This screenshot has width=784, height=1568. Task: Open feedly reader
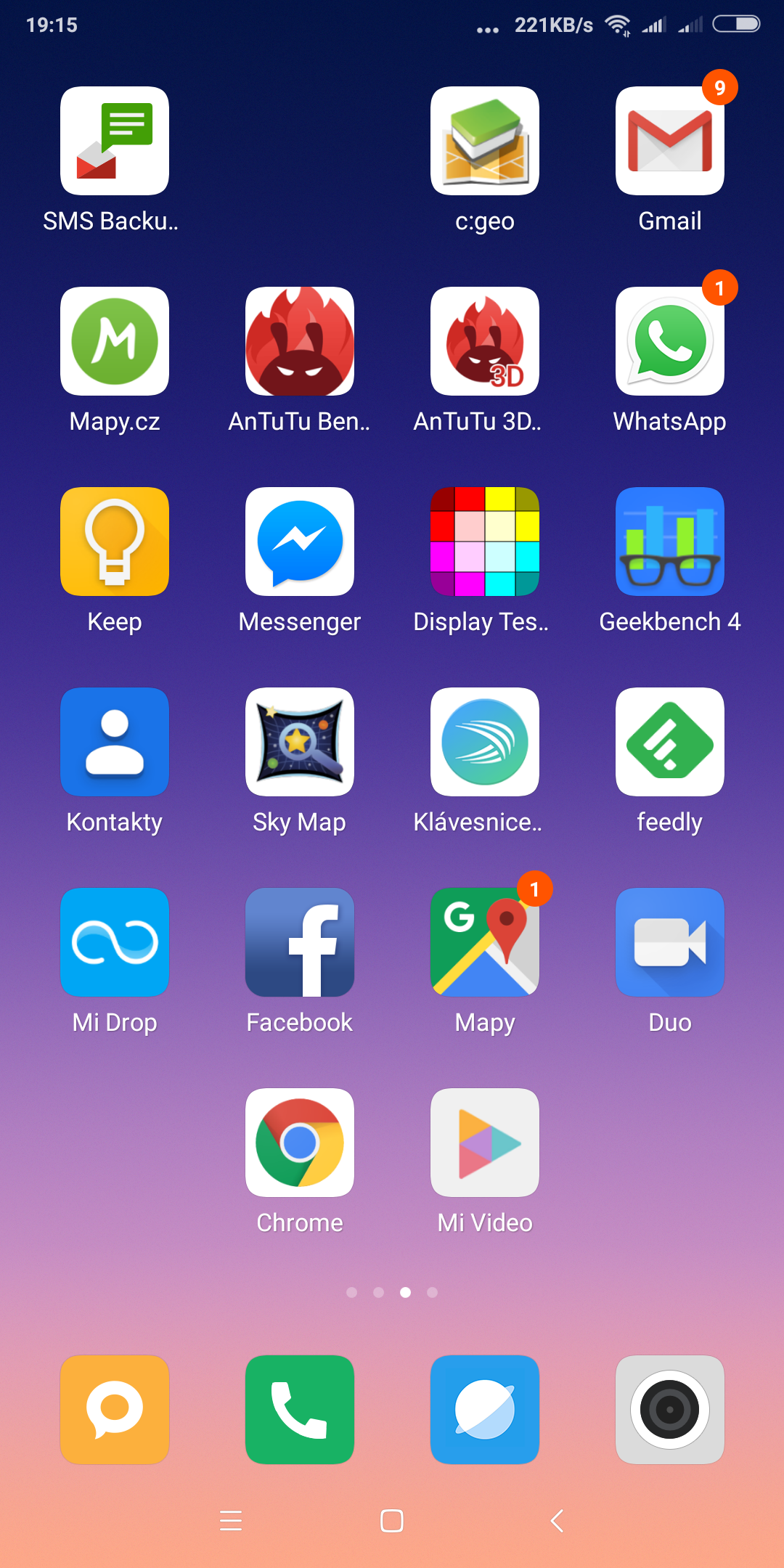point(669,742)
